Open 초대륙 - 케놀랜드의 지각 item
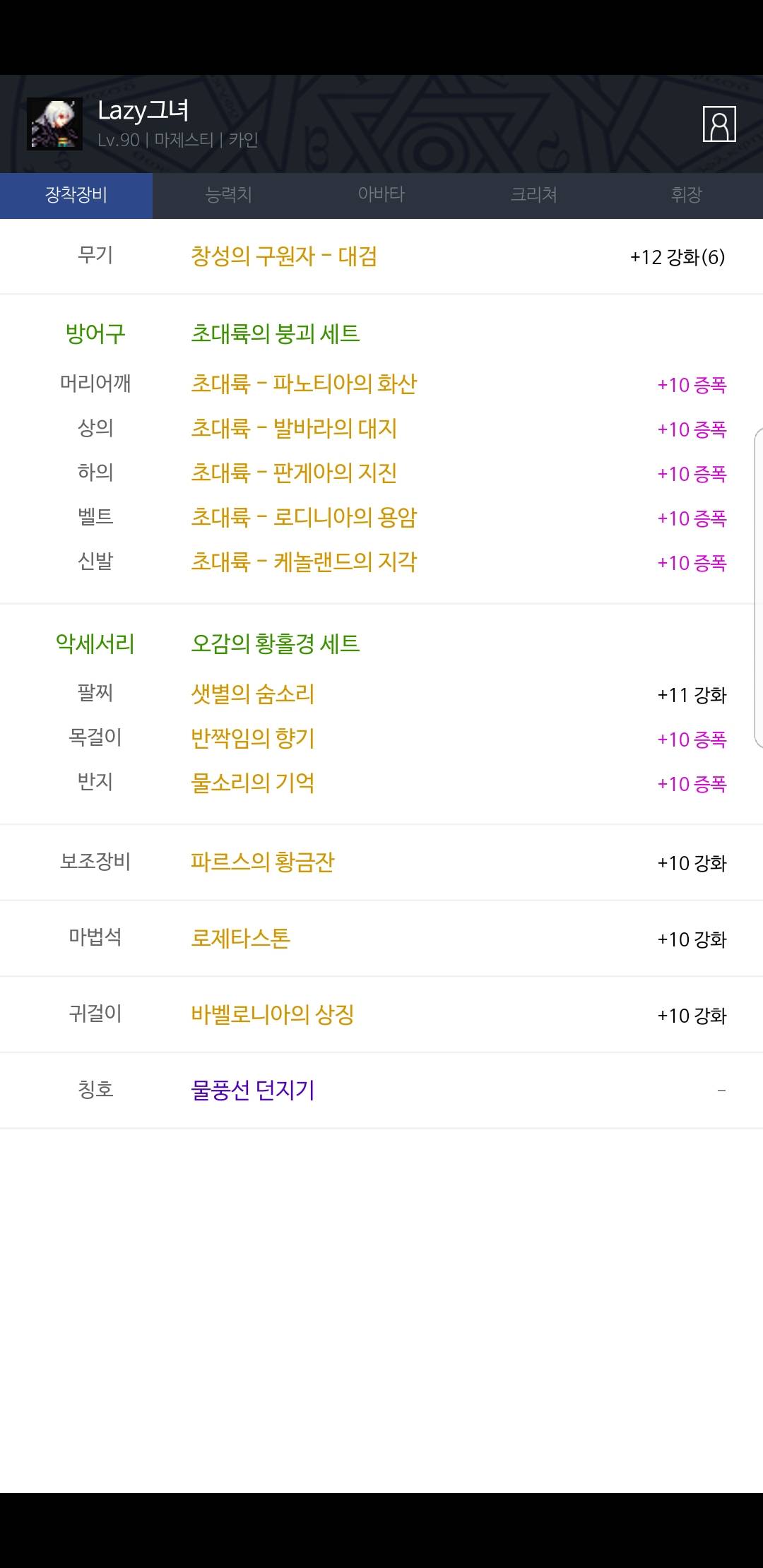Screen dimensions: 763x1568 tap(304, 562)
